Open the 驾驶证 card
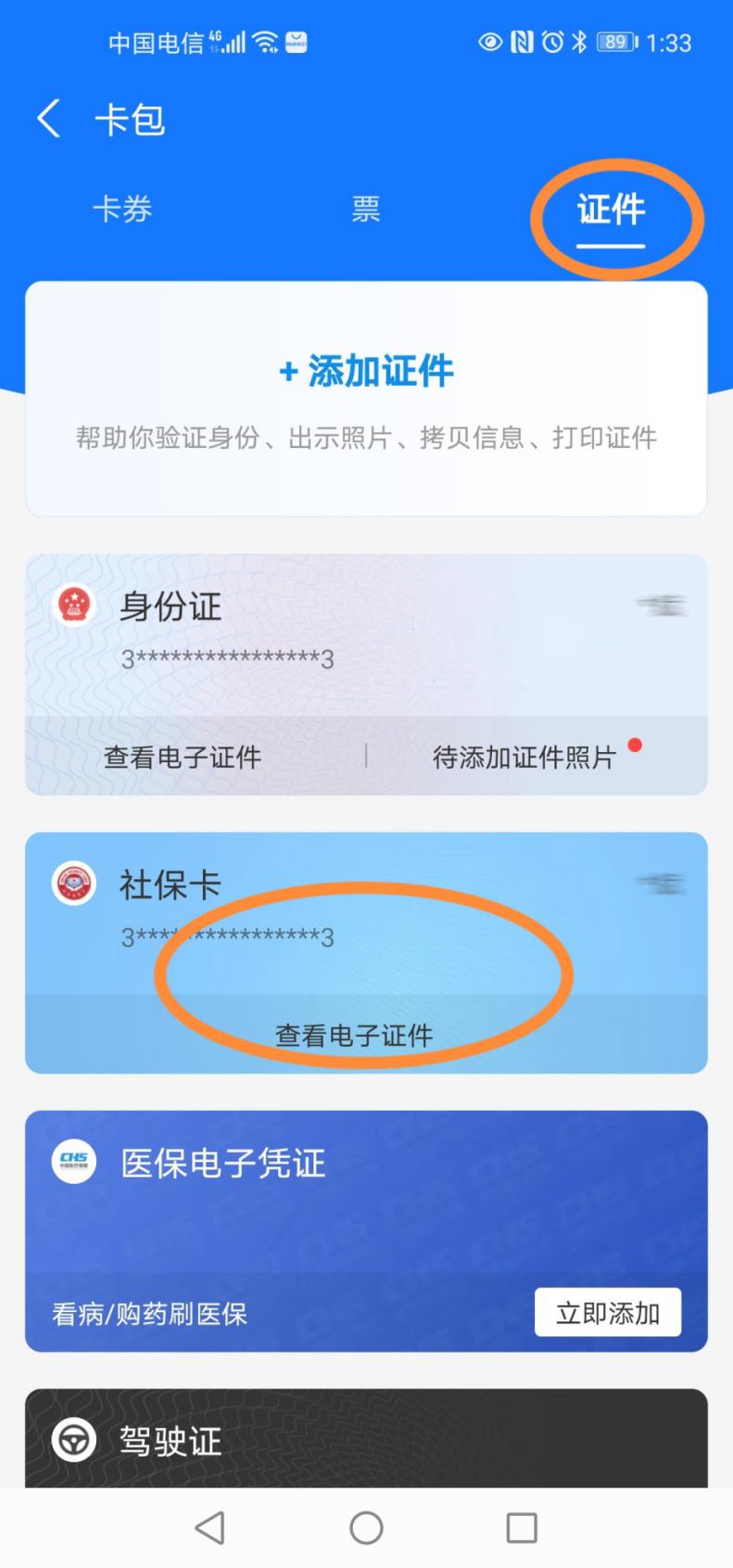The image size is (733, 1568). [x=366, y=1439]
